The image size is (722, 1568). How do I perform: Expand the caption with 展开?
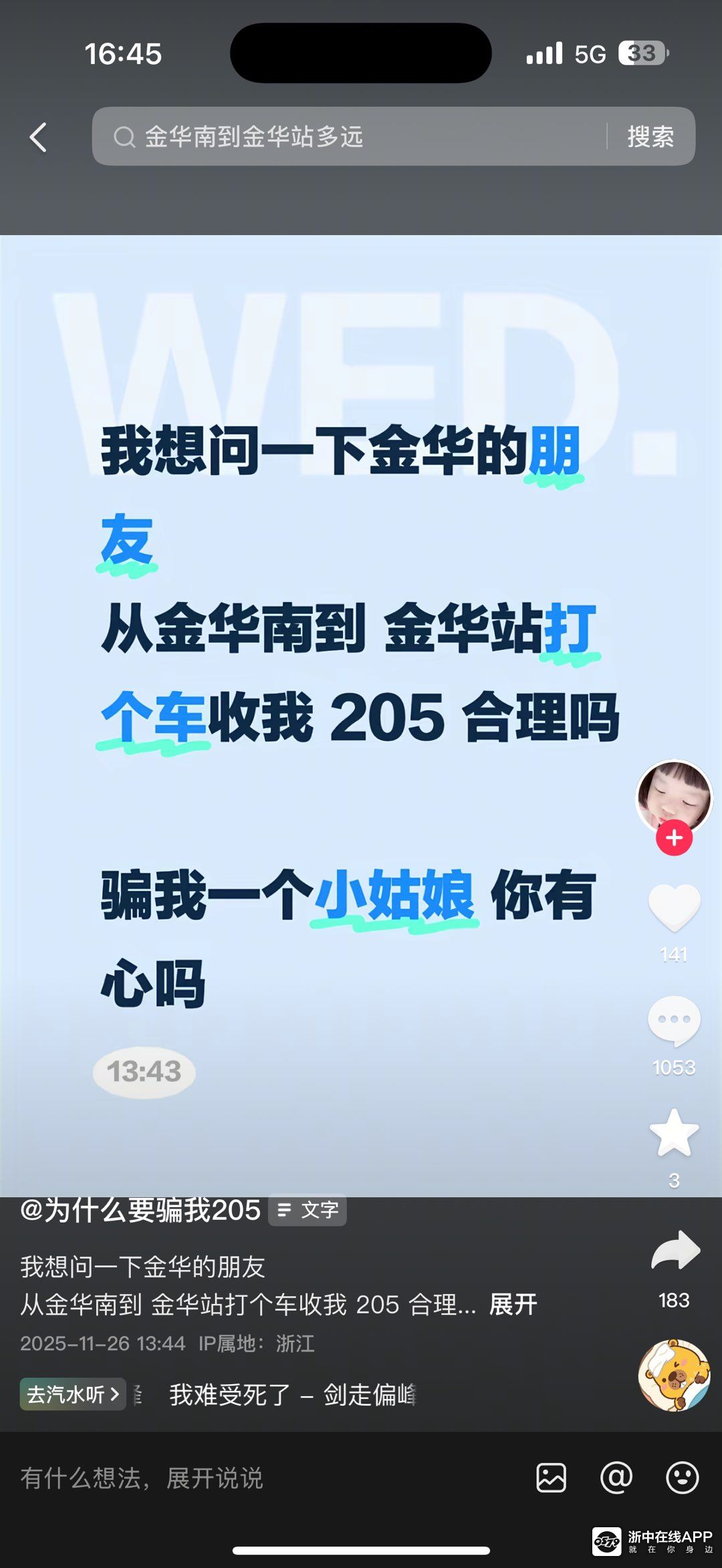(x=513, y=1304)
